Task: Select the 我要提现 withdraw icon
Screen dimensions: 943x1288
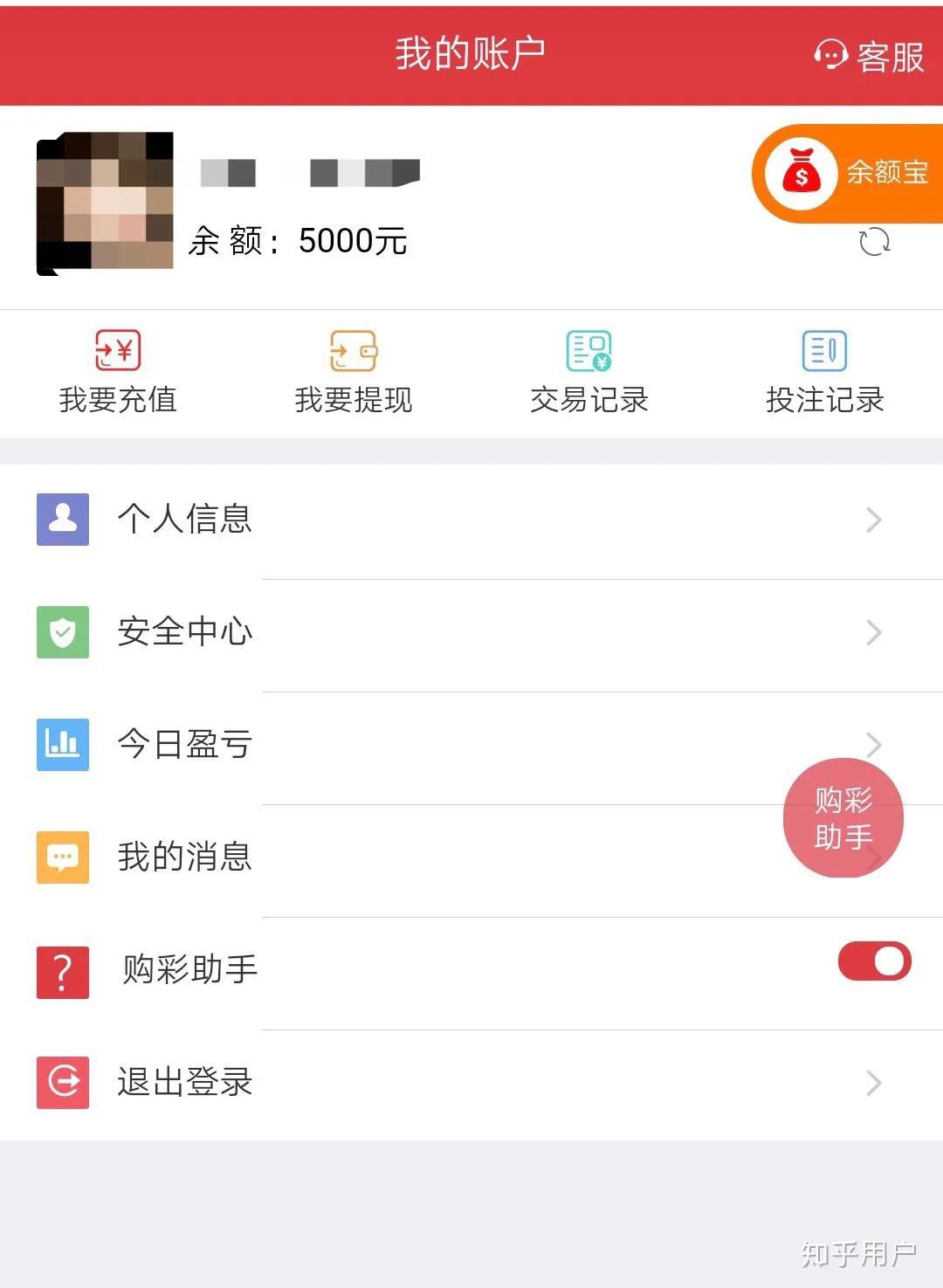Action: (x=352, y=350)
